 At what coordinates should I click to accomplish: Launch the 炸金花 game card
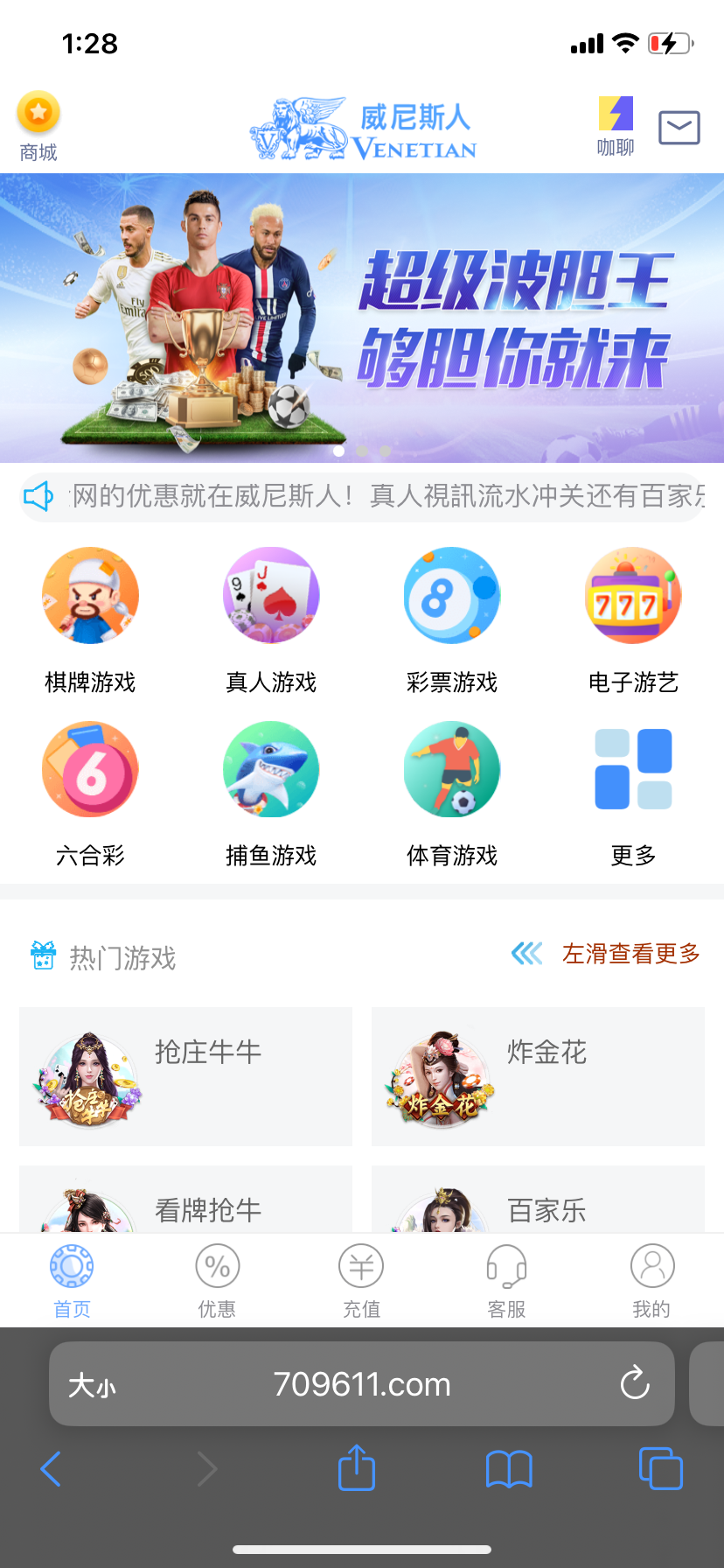[538, 1076]
